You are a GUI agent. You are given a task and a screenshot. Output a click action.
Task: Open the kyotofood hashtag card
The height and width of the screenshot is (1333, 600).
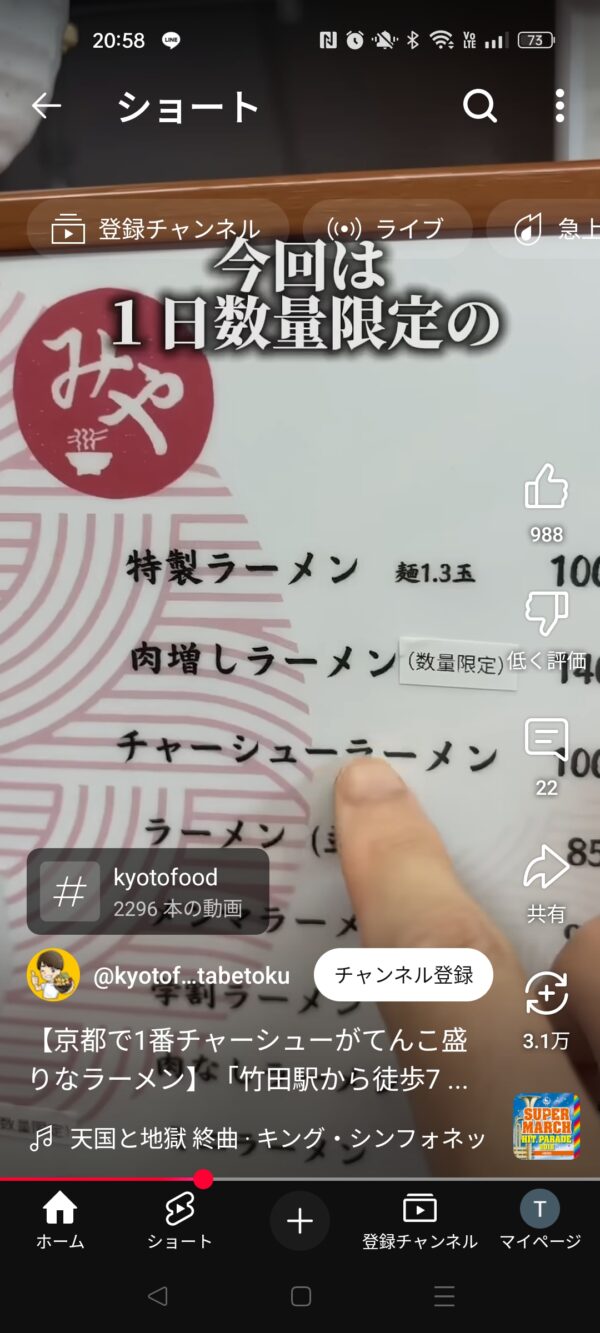[x=148, y=891]
